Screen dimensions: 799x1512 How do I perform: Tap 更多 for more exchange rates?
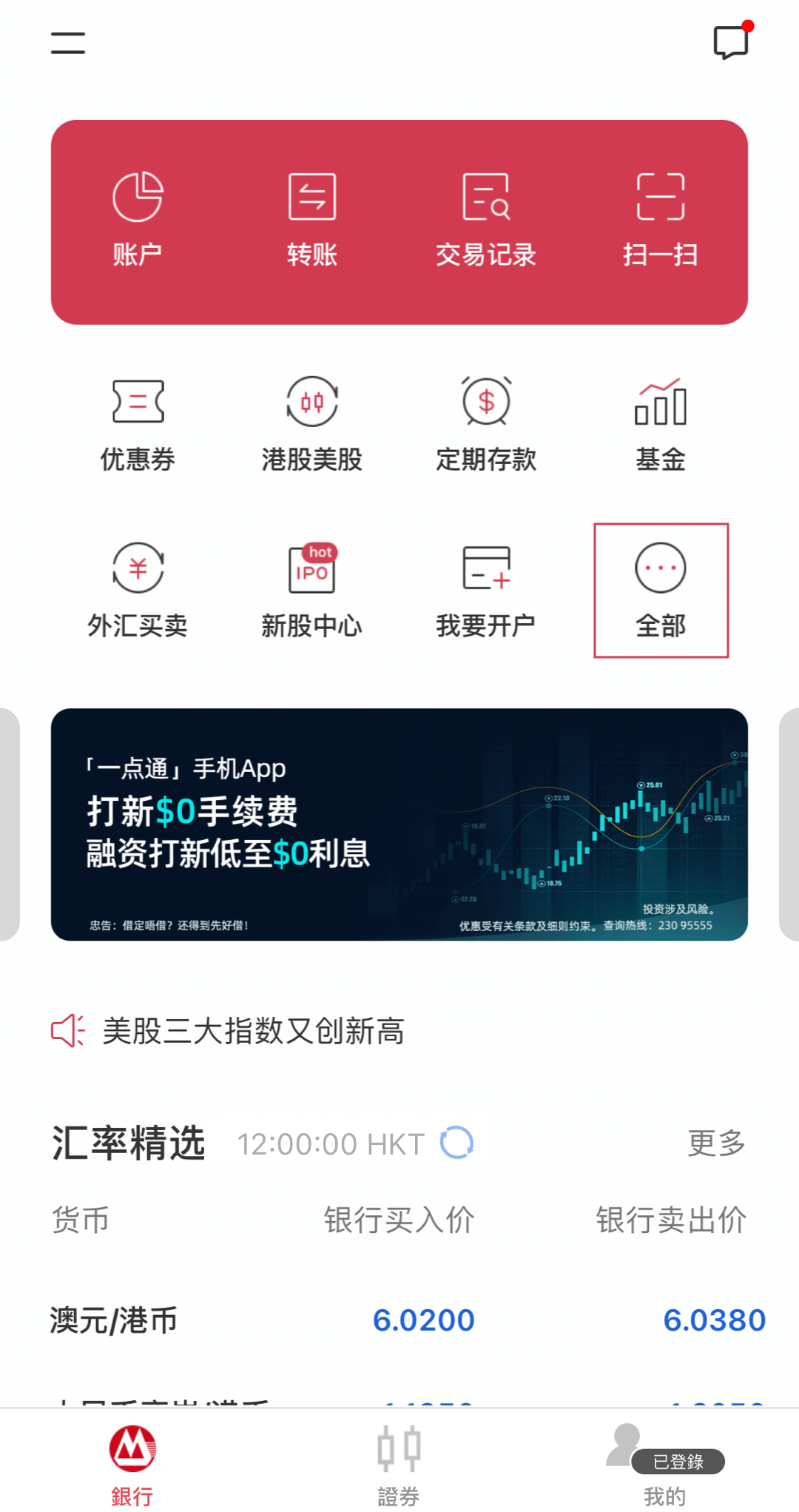pos(716,1143)
